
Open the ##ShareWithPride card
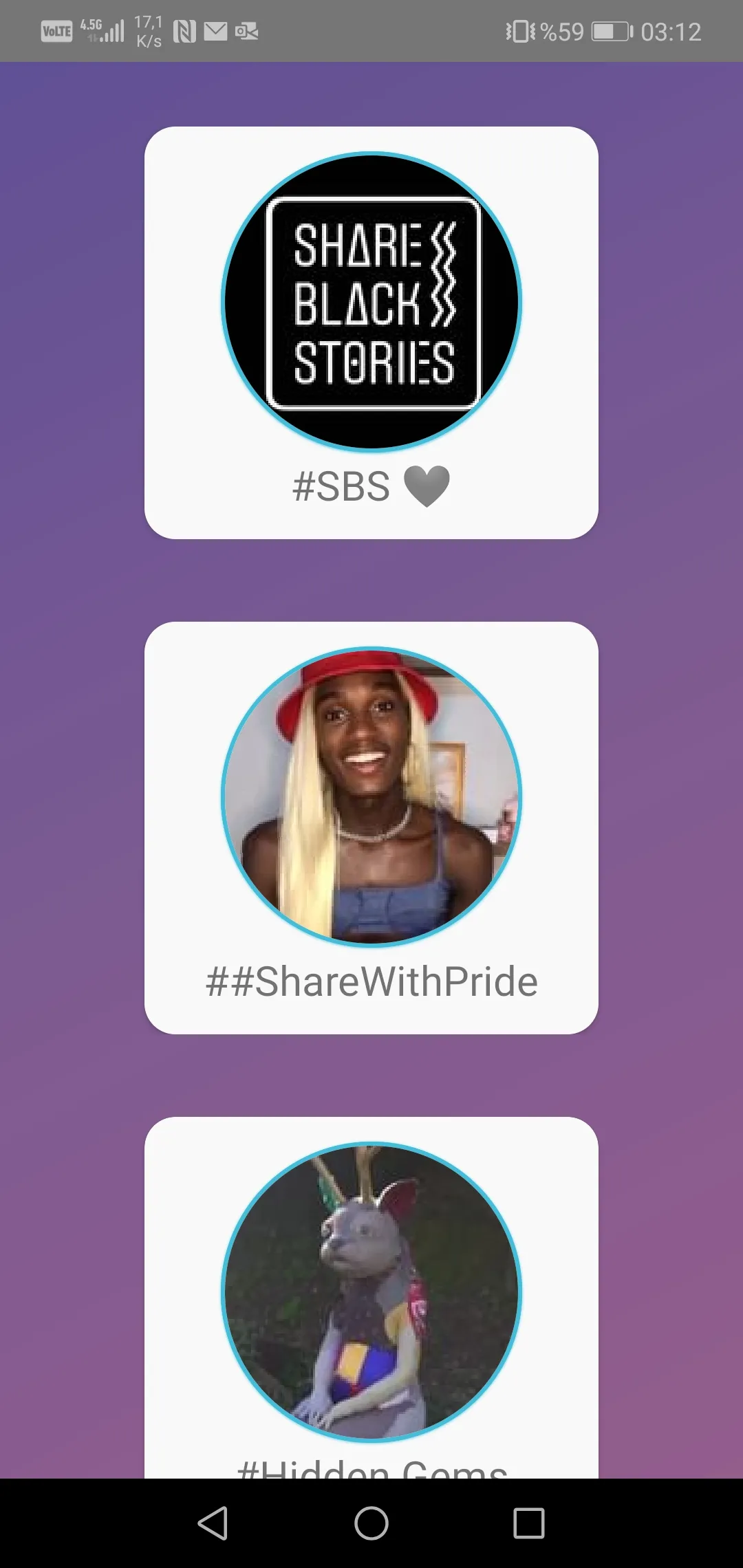[x=371, y=827]
